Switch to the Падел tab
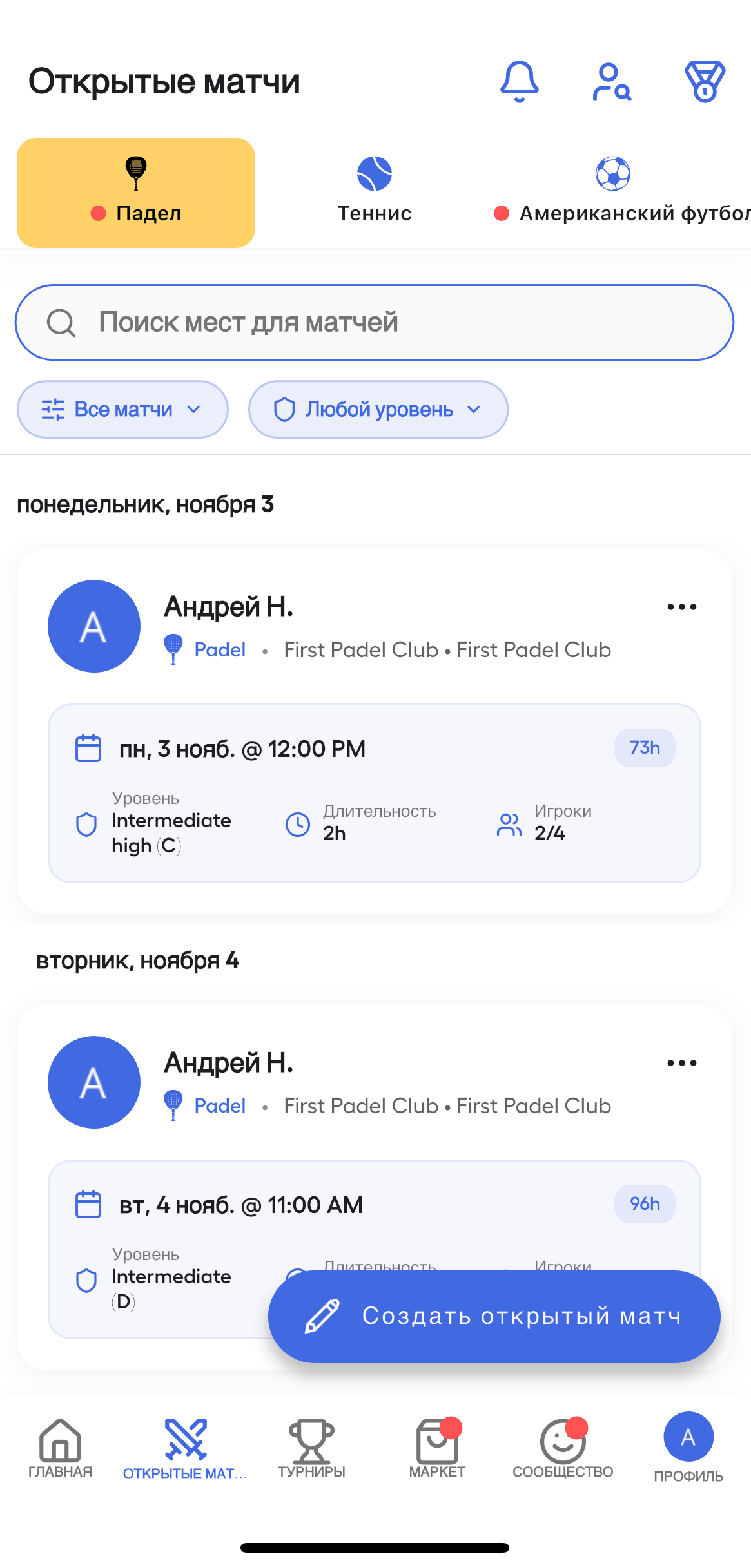The height and width of the screenshot is (1568, 751). 135,191
